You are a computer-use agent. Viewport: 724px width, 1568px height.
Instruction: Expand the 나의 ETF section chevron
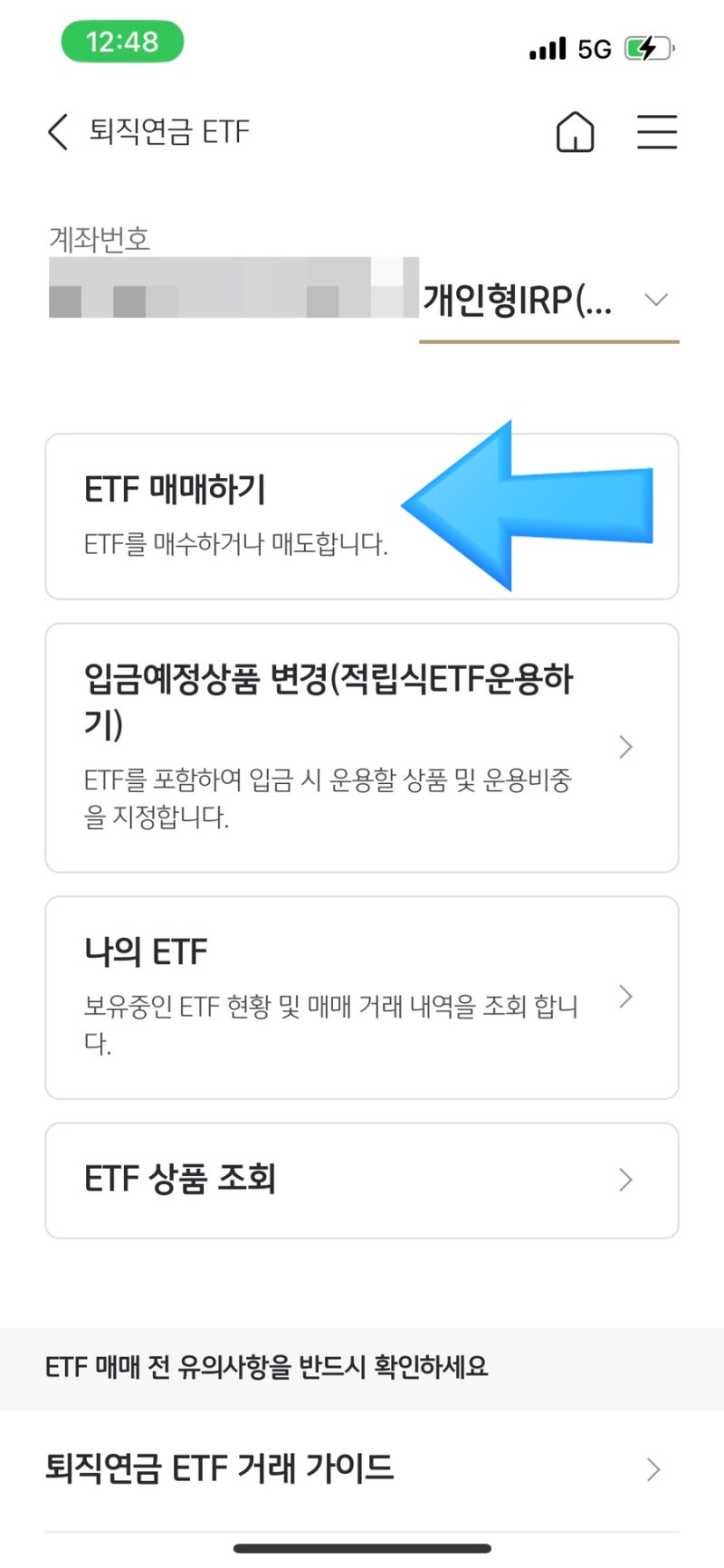point(624,998)
